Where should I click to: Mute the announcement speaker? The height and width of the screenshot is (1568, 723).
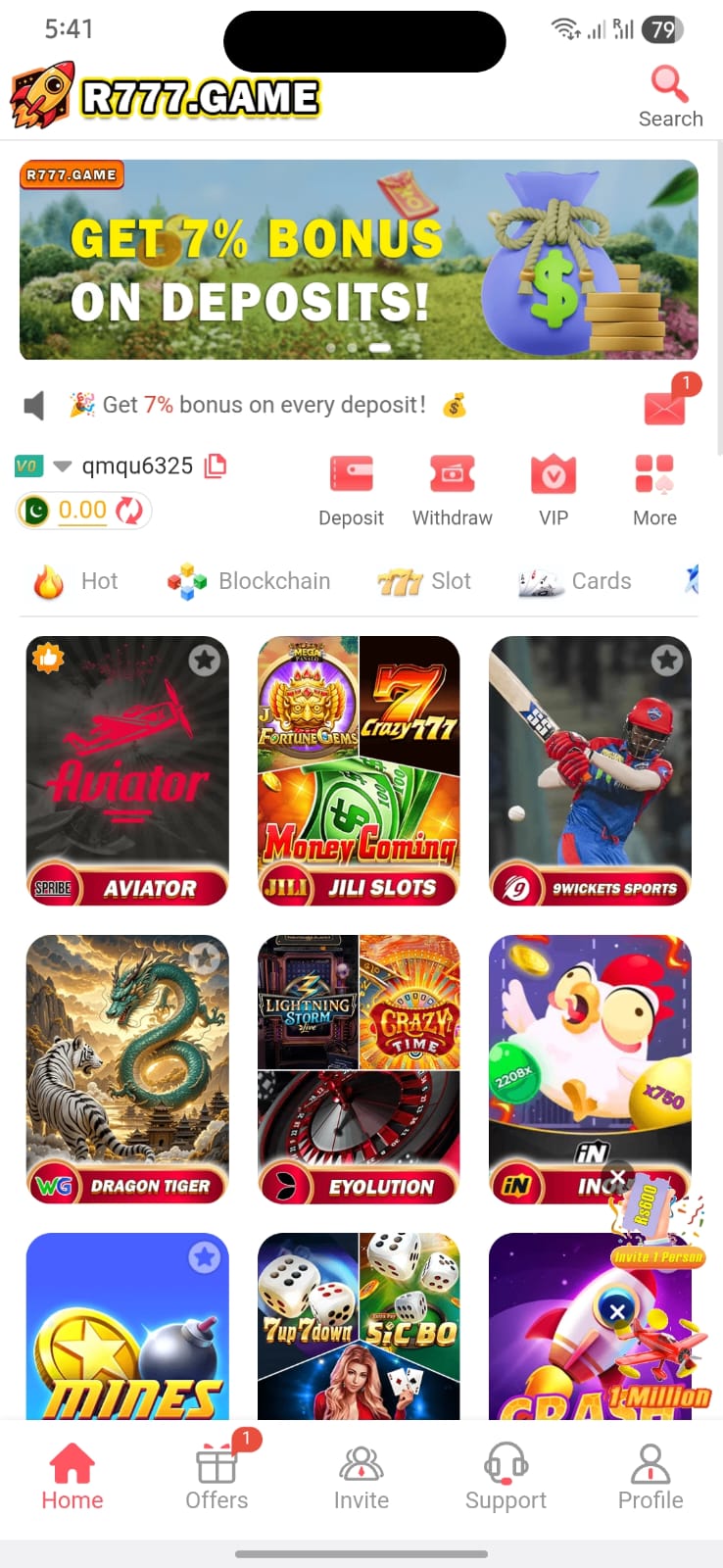34,405
